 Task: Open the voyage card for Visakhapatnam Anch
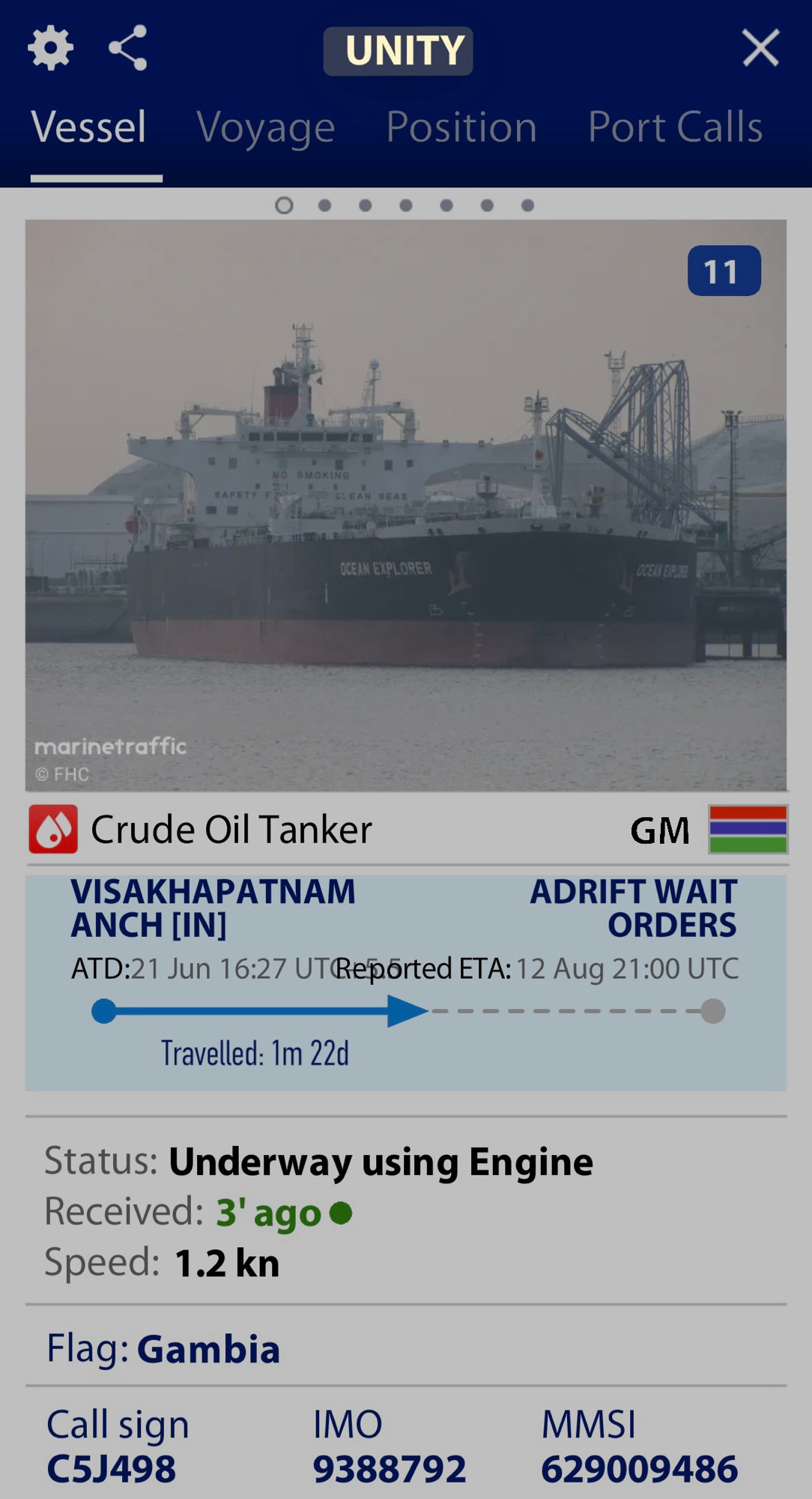point(406,983)
